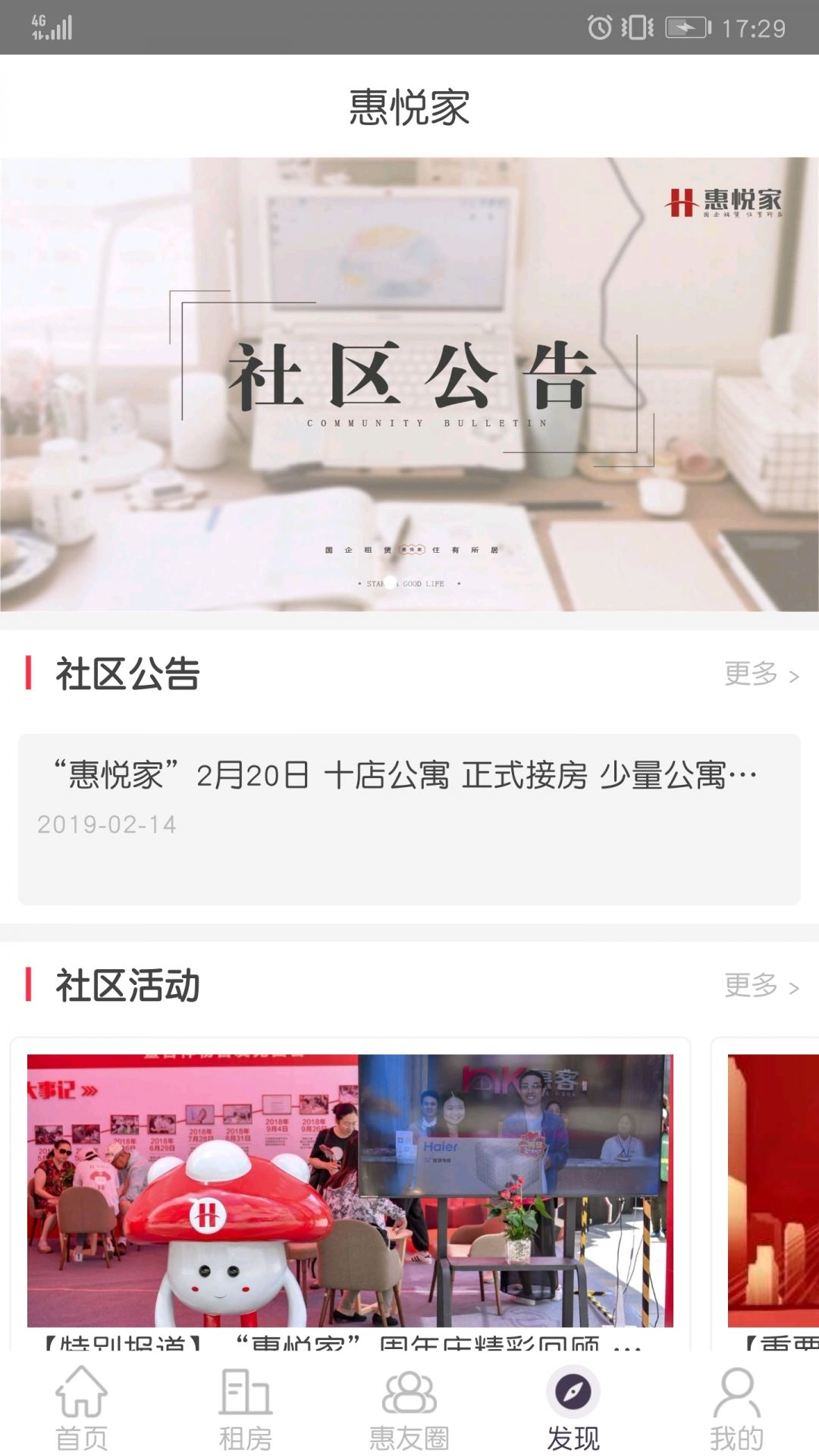This screenshot has height=1456, width=819.
Task: Open the 我的 tab
Action: 736,1409
